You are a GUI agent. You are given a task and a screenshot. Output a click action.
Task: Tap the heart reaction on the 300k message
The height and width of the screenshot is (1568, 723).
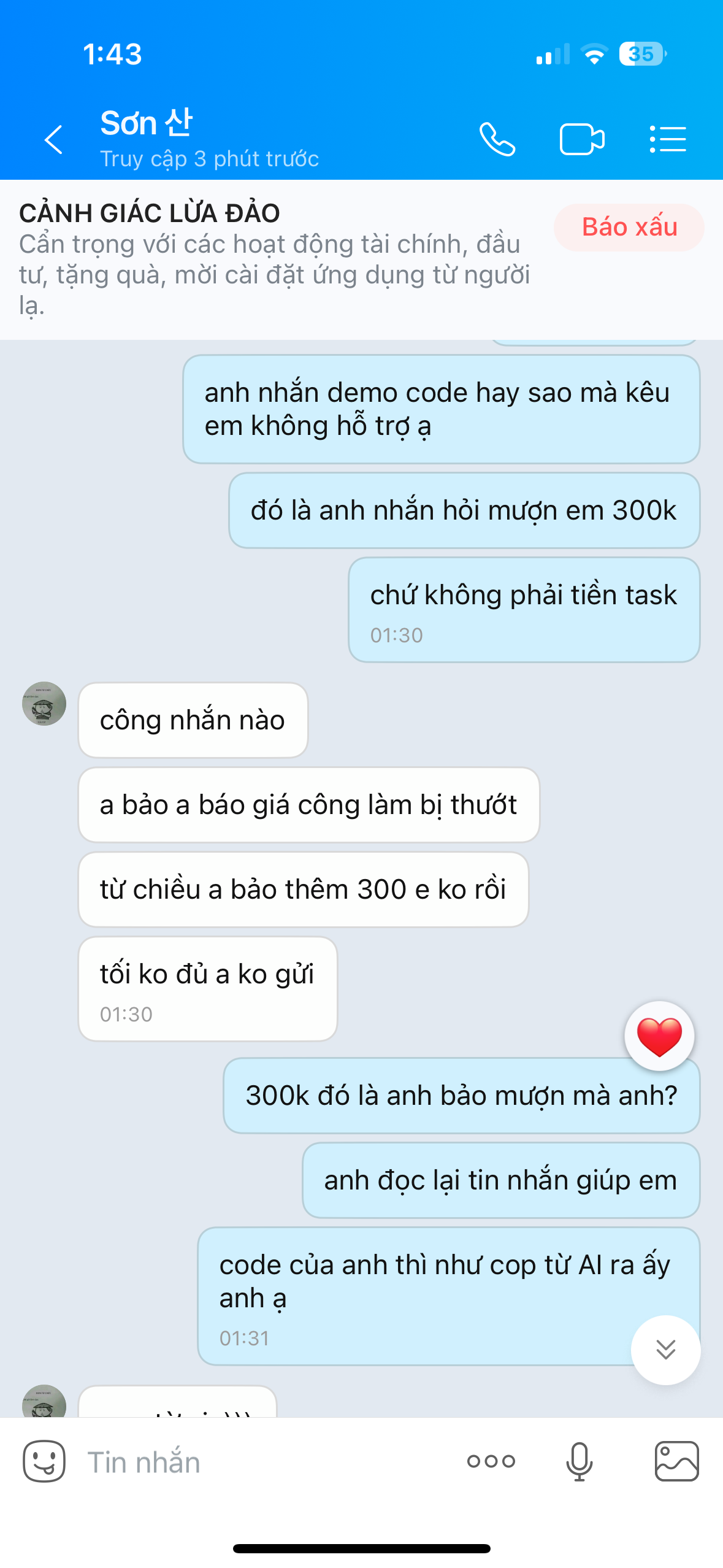(x=659, y=1036)
